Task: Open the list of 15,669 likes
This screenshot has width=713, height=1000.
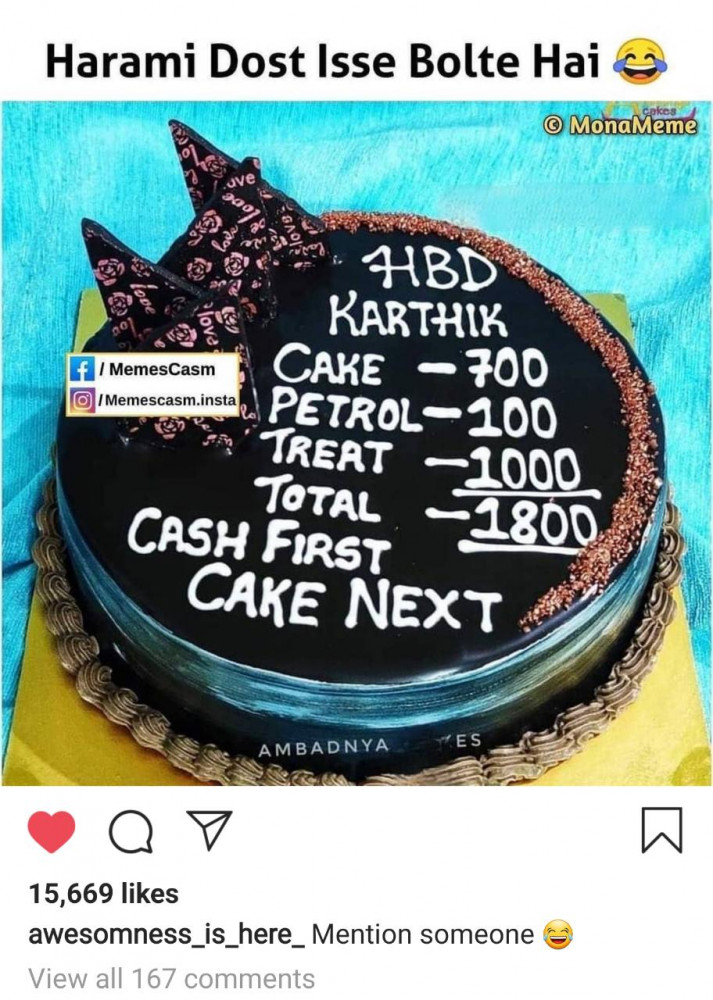Action: tap(104, 893)
